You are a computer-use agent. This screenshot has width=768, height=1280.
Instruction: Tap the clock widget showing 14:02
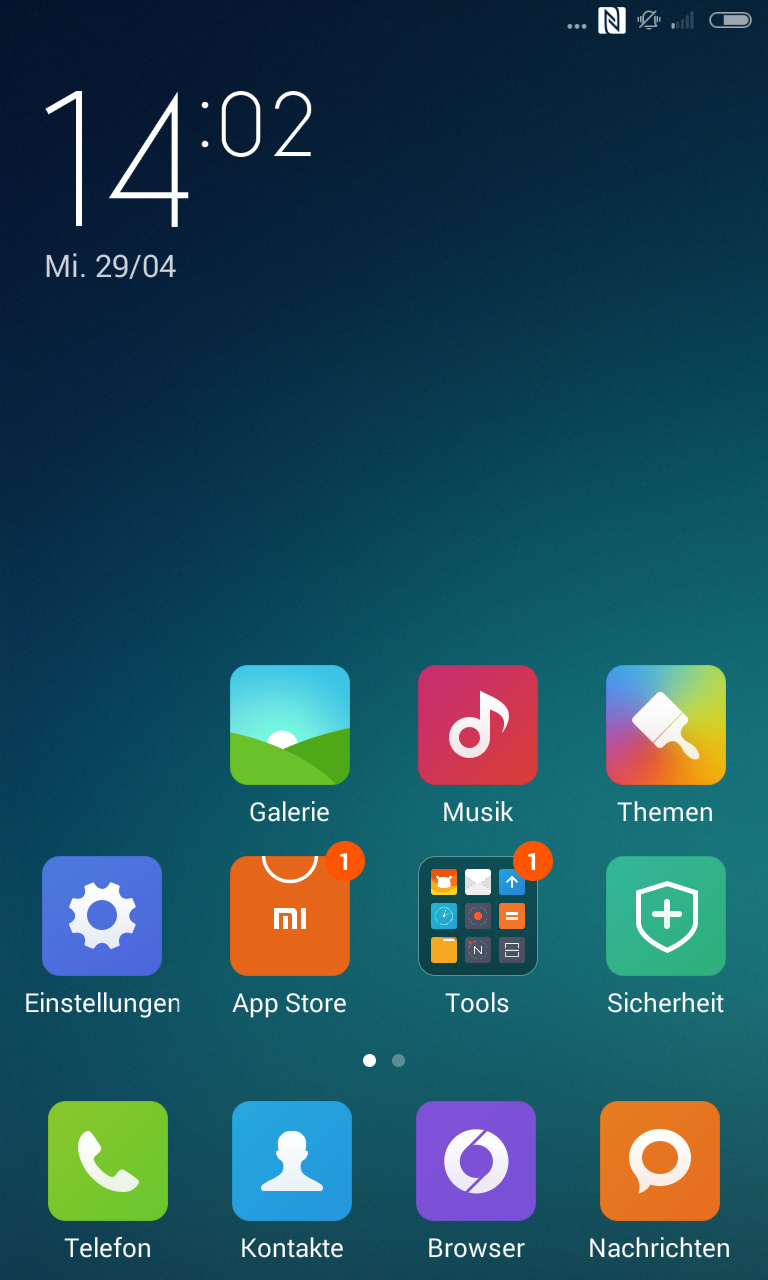[180, 160]
